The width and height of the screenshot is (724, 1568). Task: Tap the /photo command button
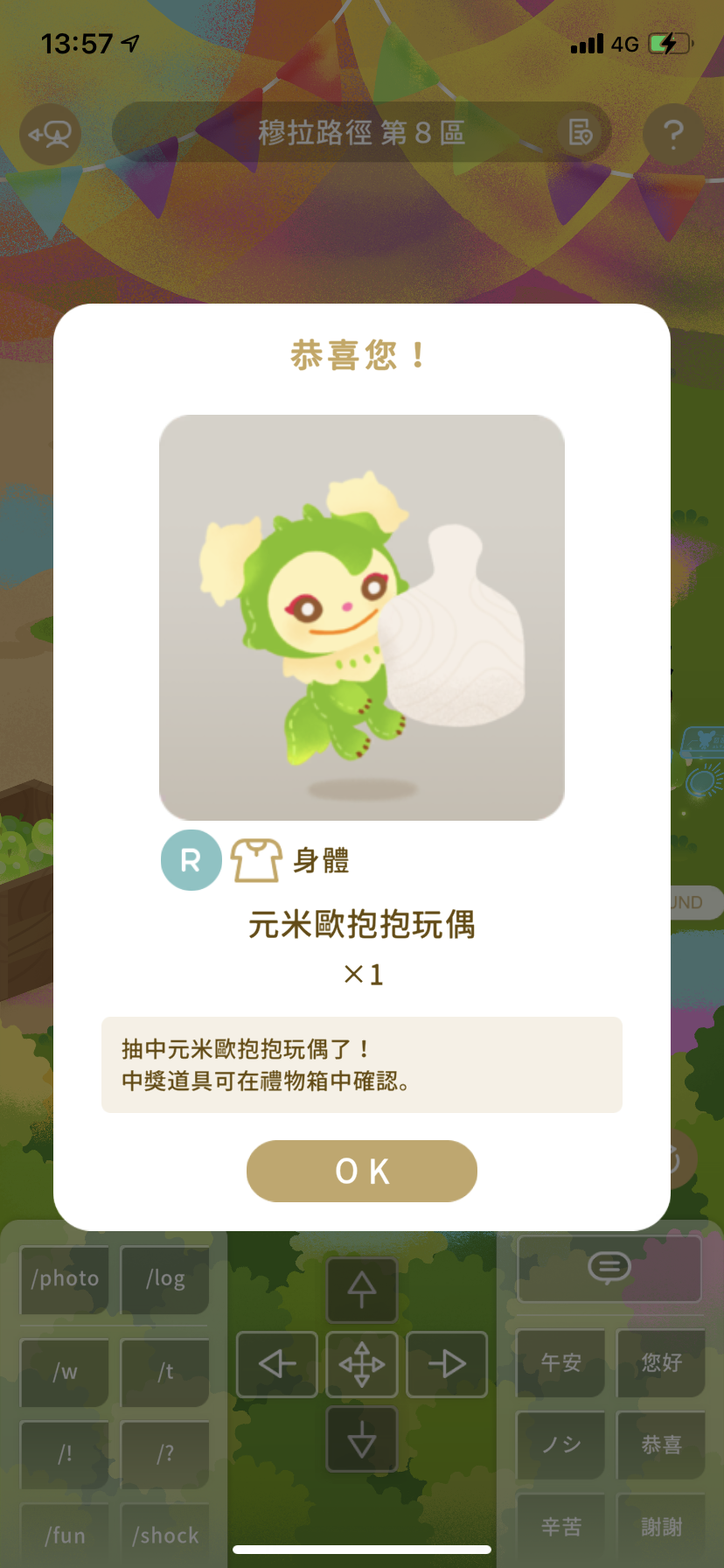click(65, 1278)
